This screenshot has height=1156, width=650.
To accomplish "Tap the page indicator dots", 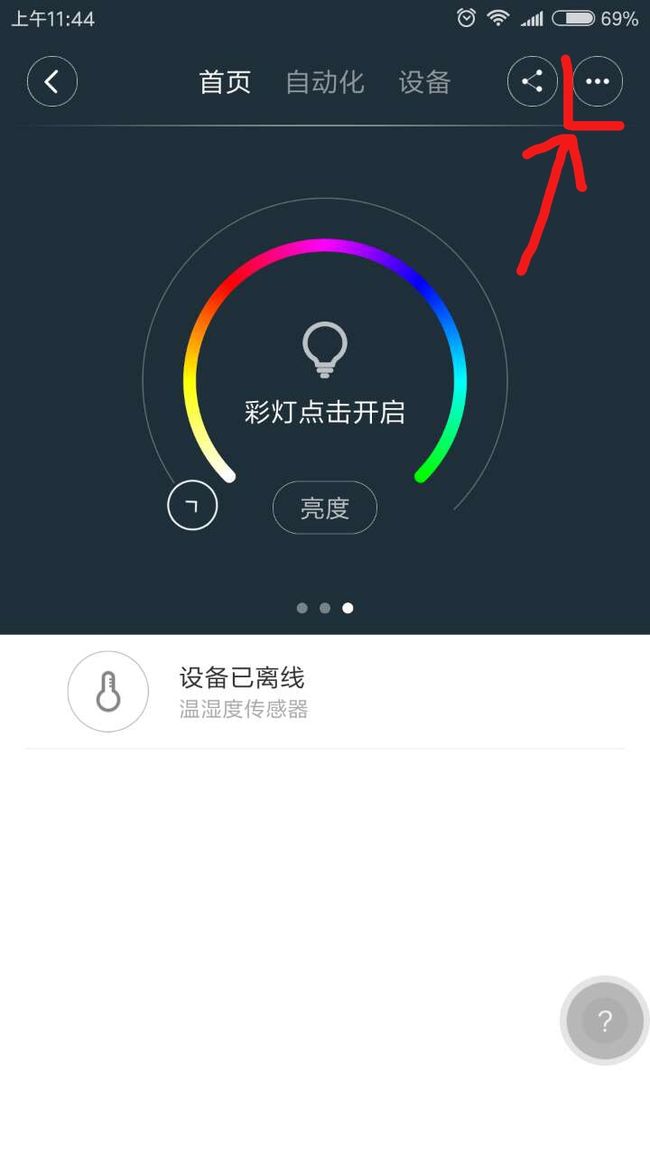I will tap(325, 608).
